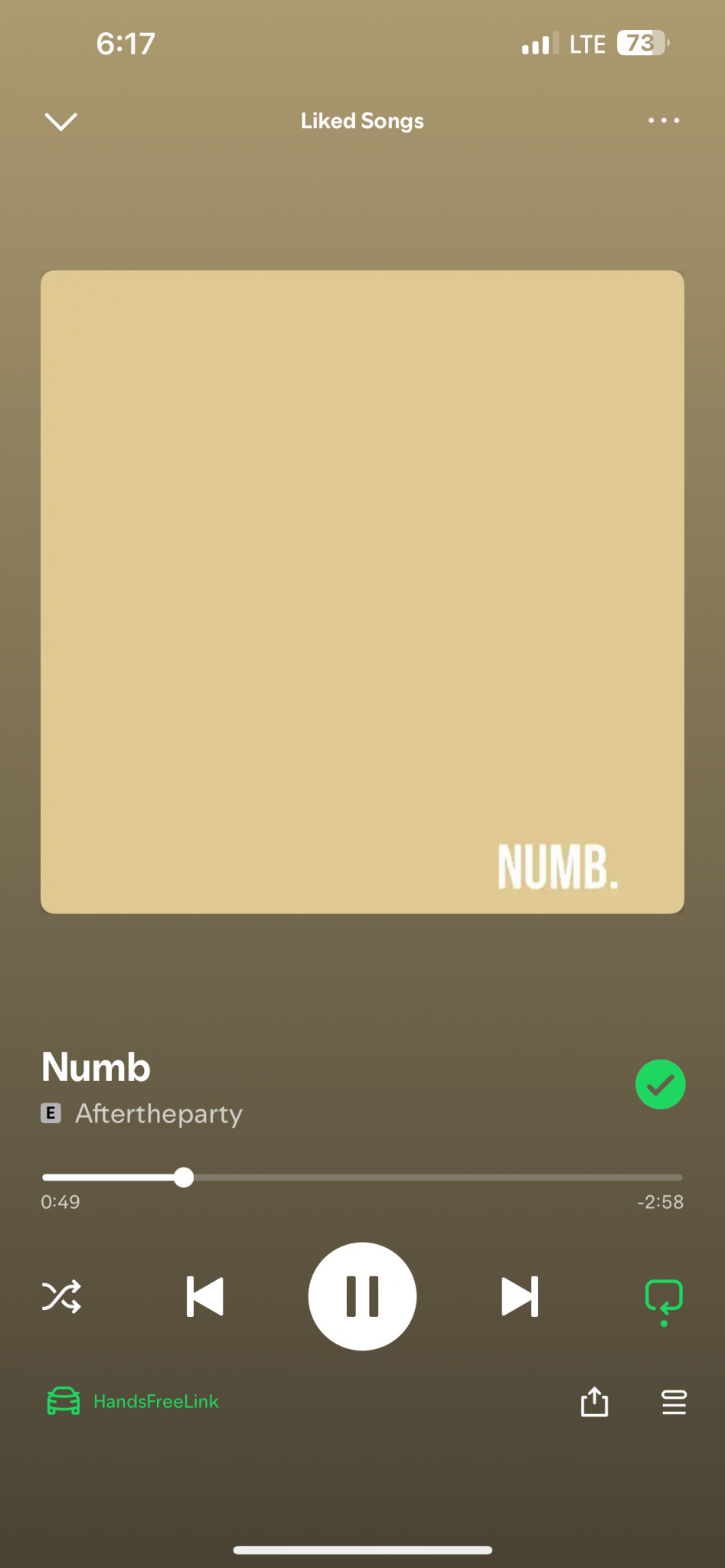Tap the playback progress bar to seek
The image size is (725, 1568).
[362, 1178]
